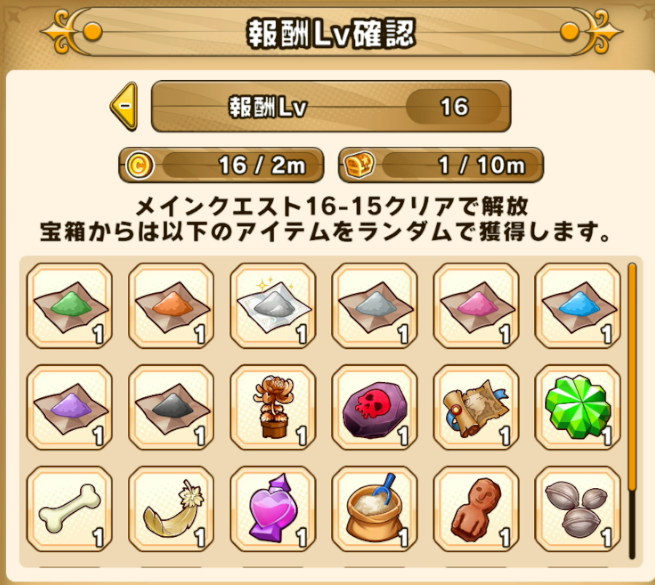View the pink powder item

pos(475,305)
